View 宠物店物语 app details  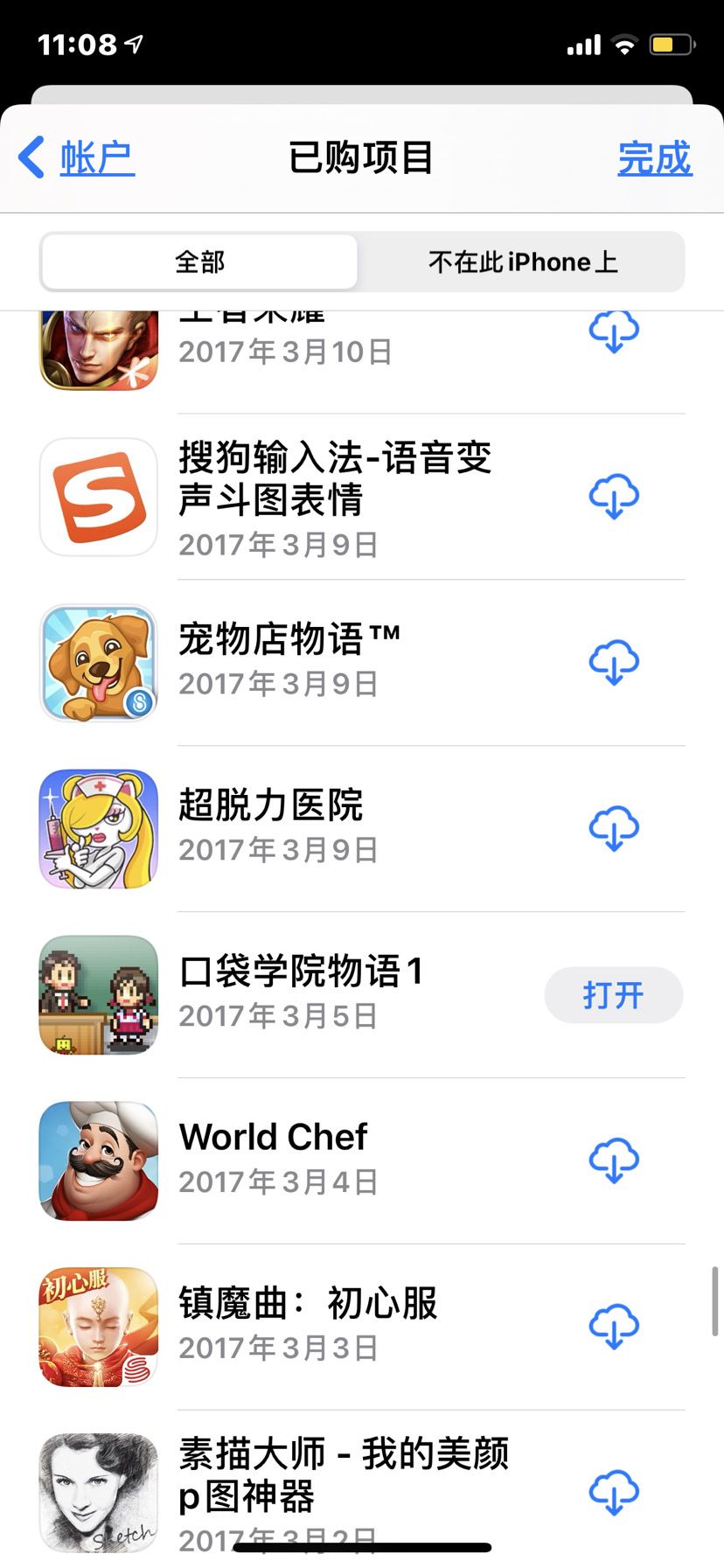tap(289, 640)
